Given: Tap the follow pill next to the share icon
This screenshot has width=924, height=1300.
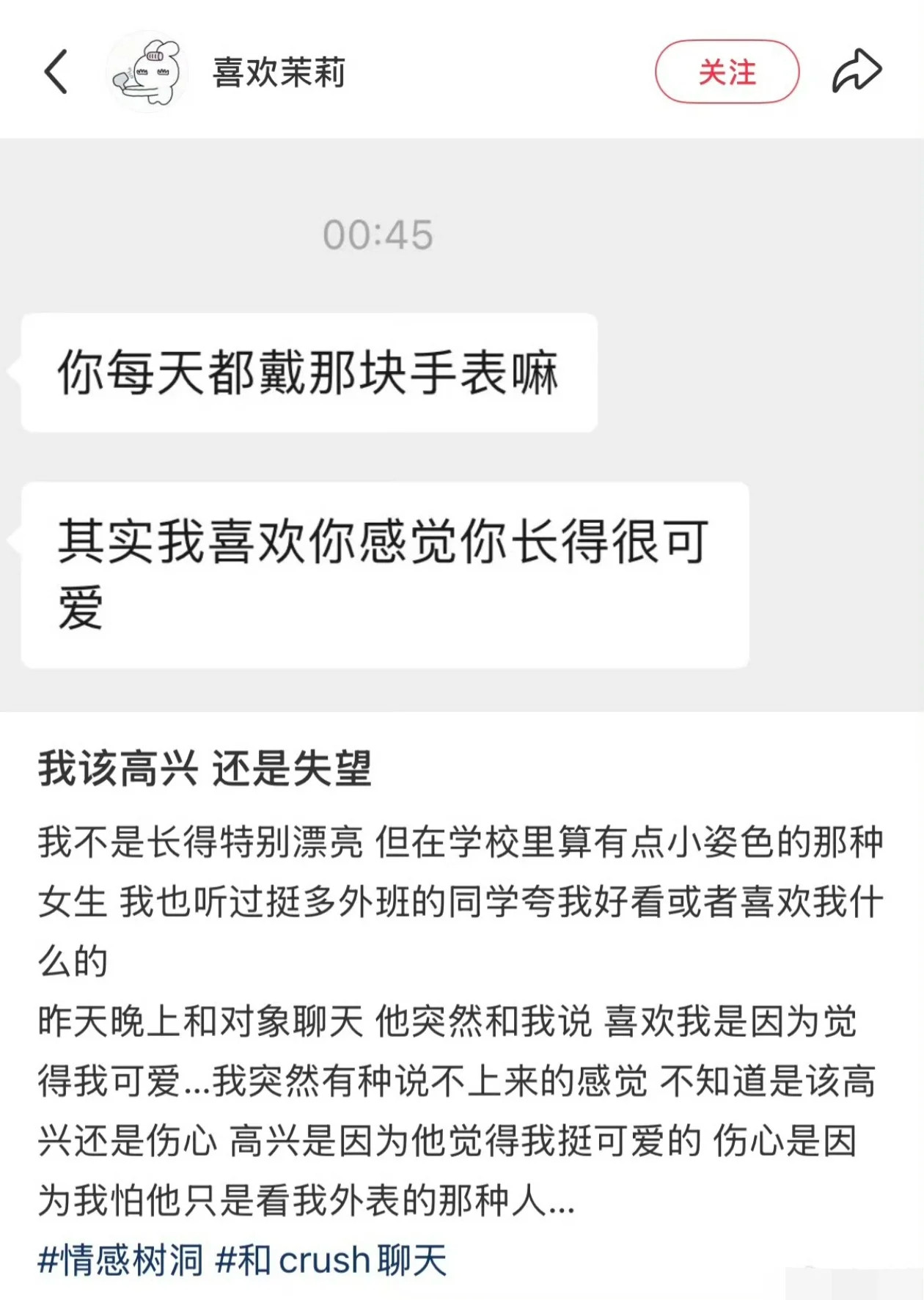Looking at the screenshot, I should (726, 70).
